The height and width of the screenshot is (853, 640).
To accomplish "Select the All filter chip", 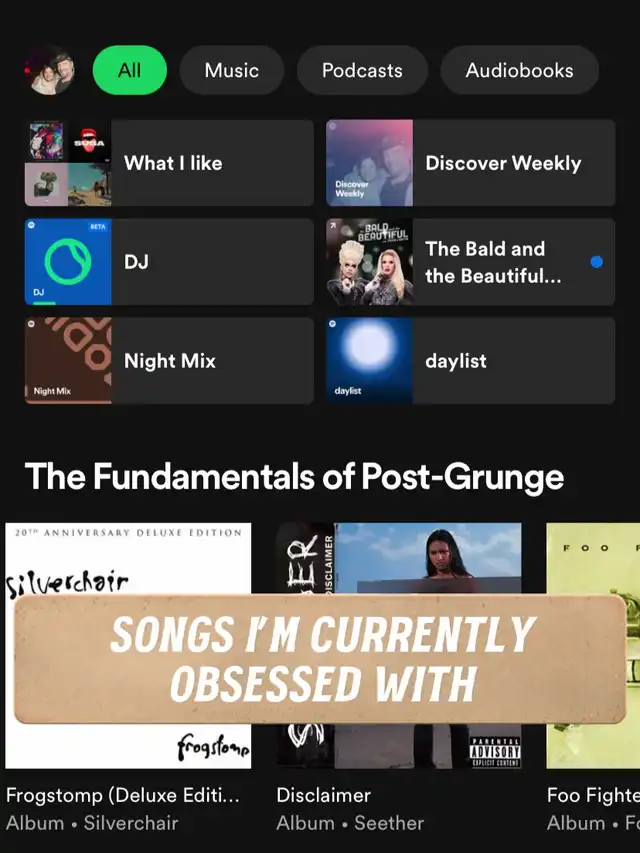I will (x=129, y=71).
